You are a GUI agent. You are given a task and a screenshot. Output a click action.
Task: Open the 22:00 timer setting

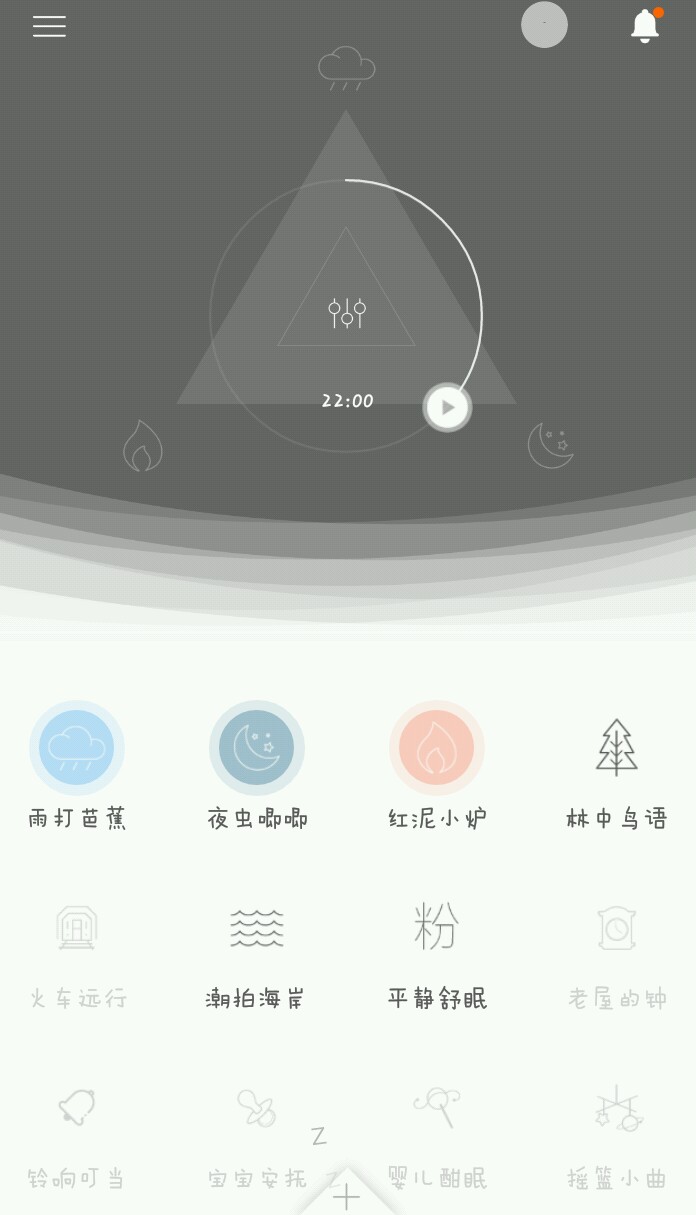347,401
